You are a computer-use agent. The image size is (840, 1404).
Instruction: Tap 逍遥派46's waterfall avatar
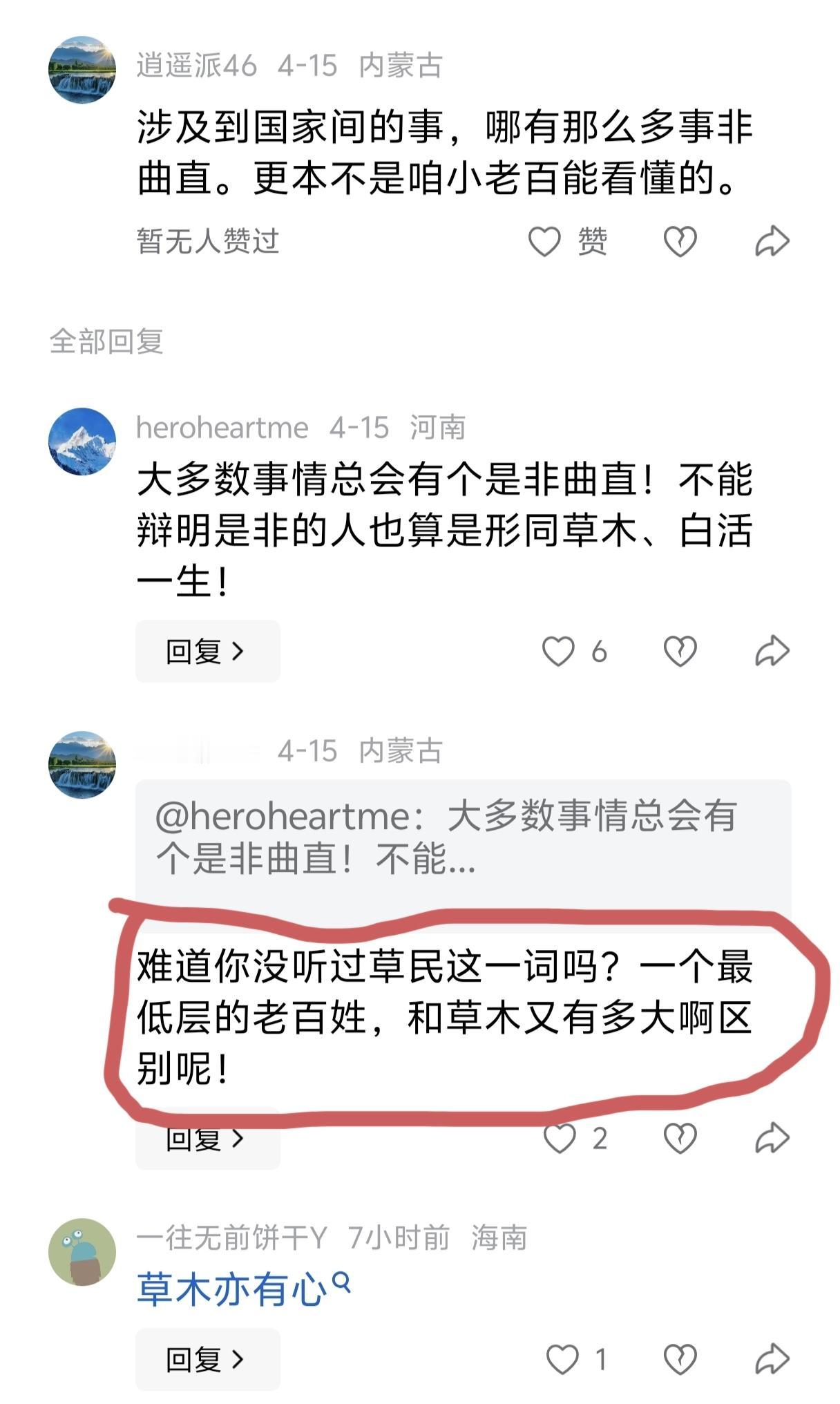coord(83,65)
